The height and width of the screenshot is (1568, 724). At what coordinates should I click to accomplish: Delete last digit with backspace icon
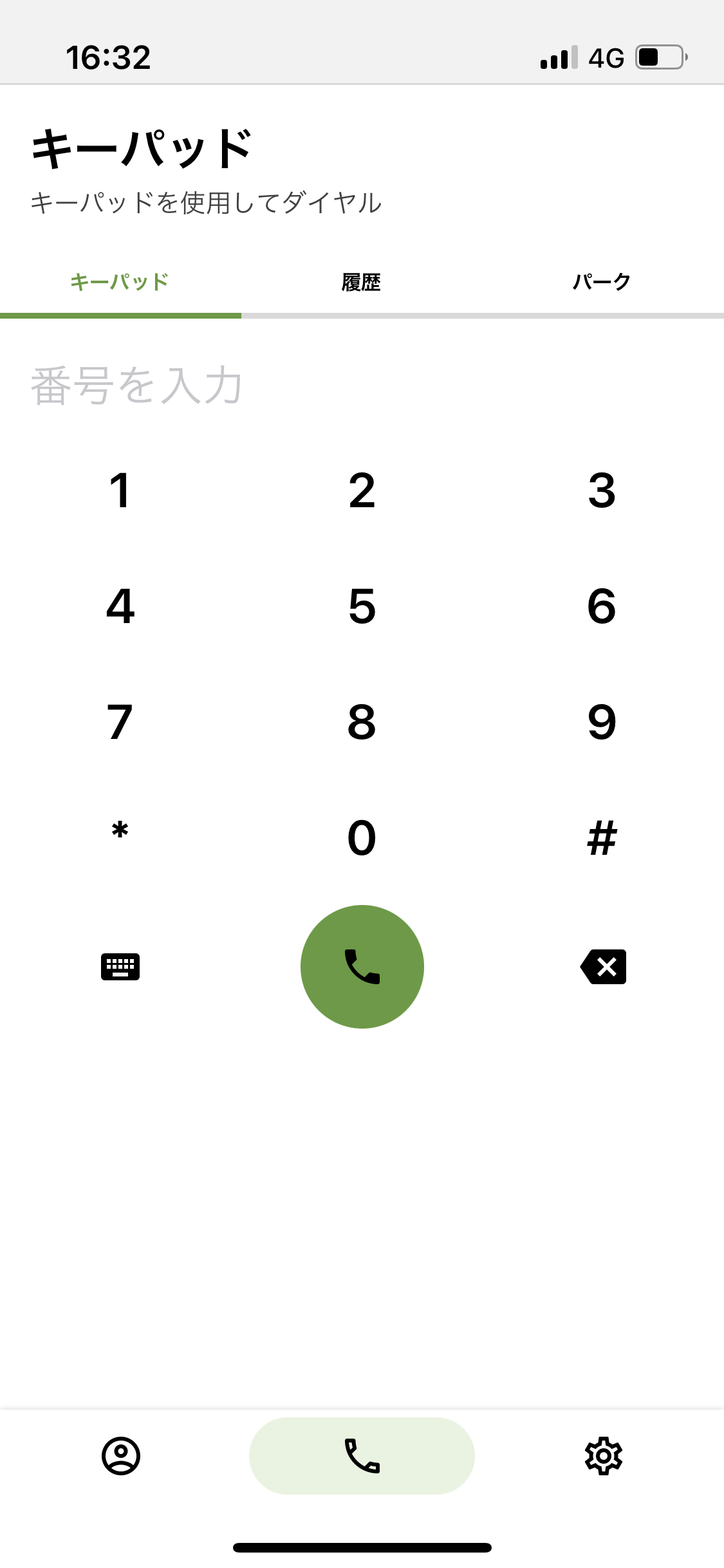coord(603,967)
